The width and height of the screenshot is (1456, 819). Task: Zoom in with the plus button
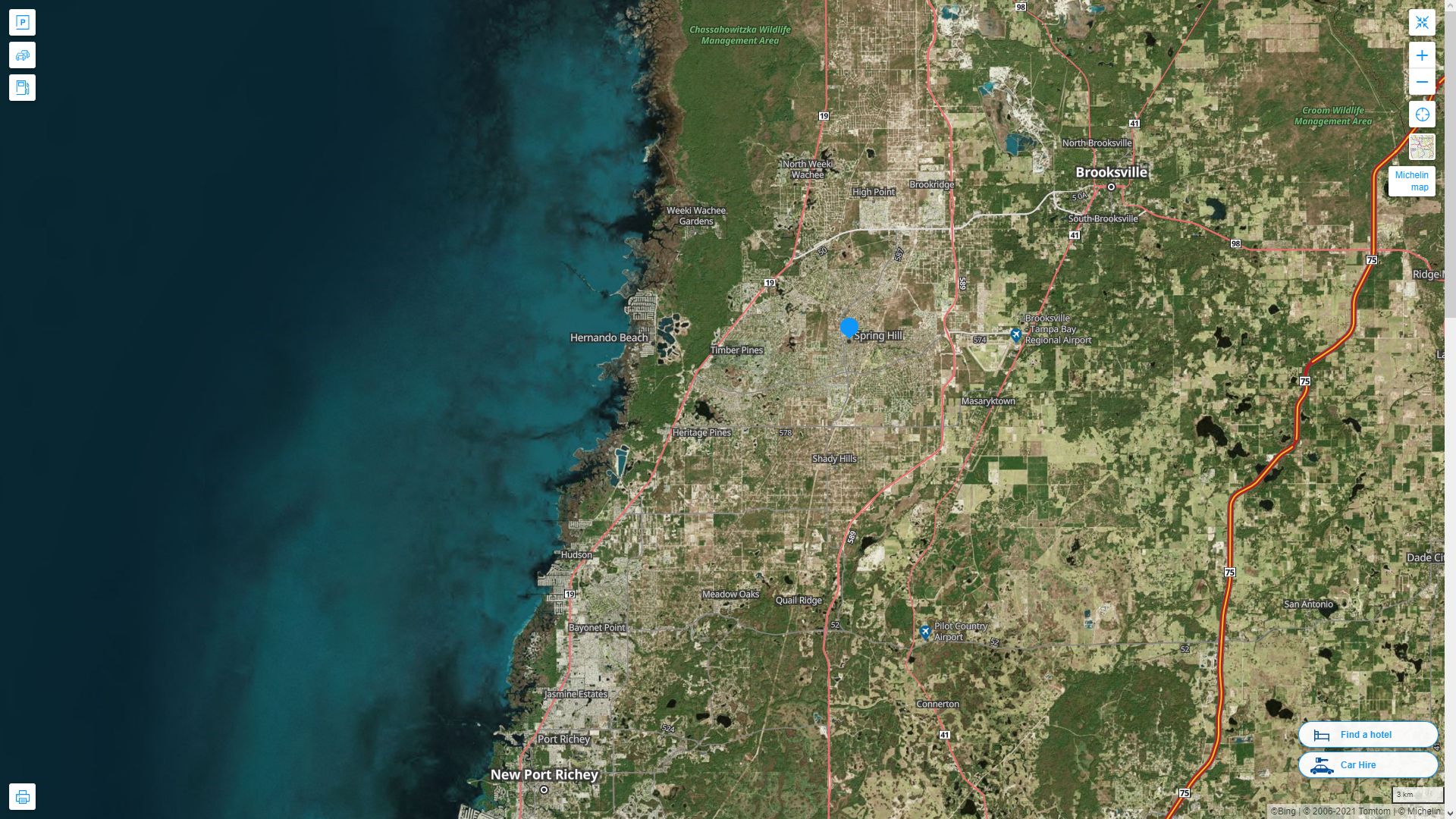coord(1422,55)
